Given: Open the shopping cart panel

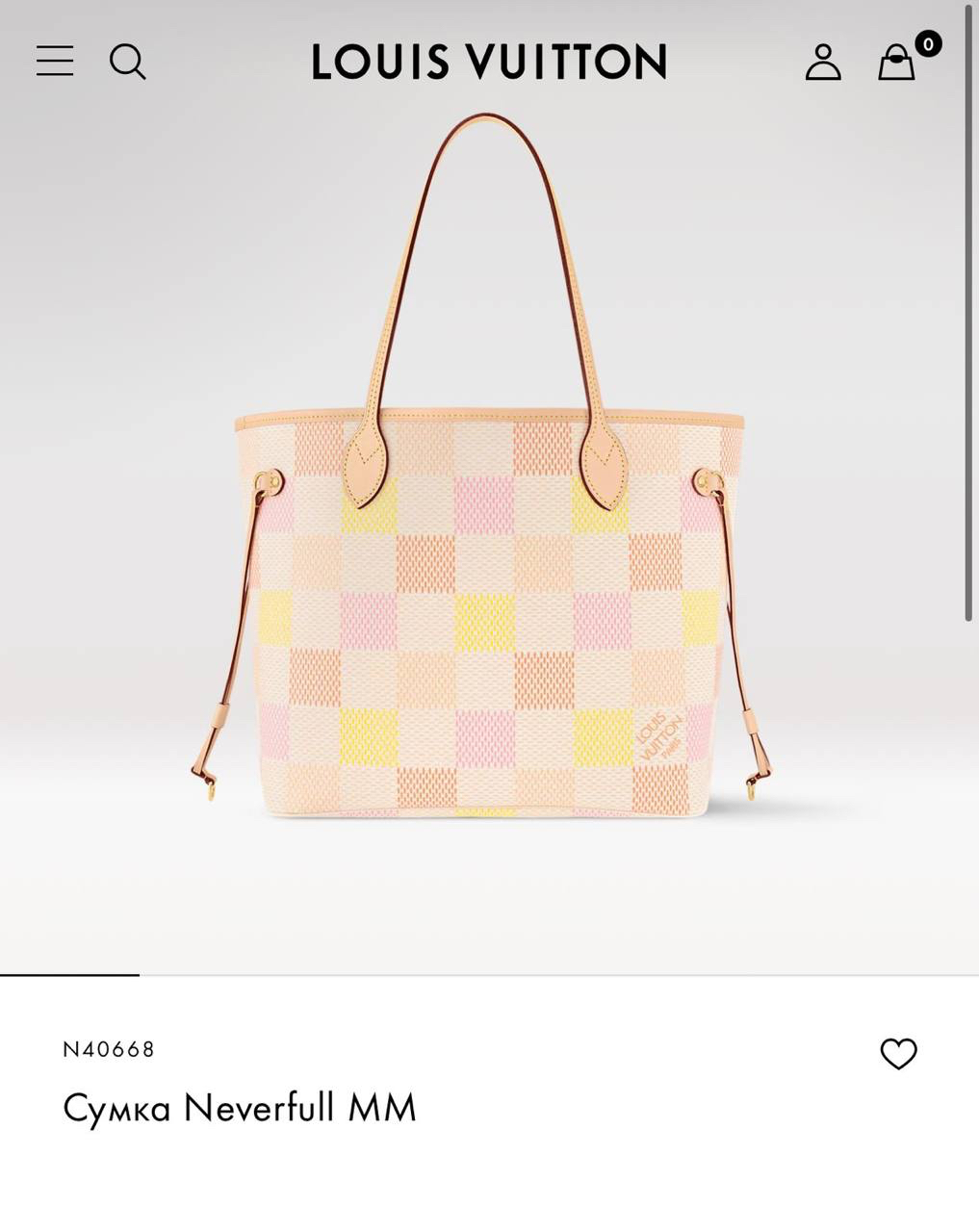Looking at the screenshot, I should coord(895,64).
